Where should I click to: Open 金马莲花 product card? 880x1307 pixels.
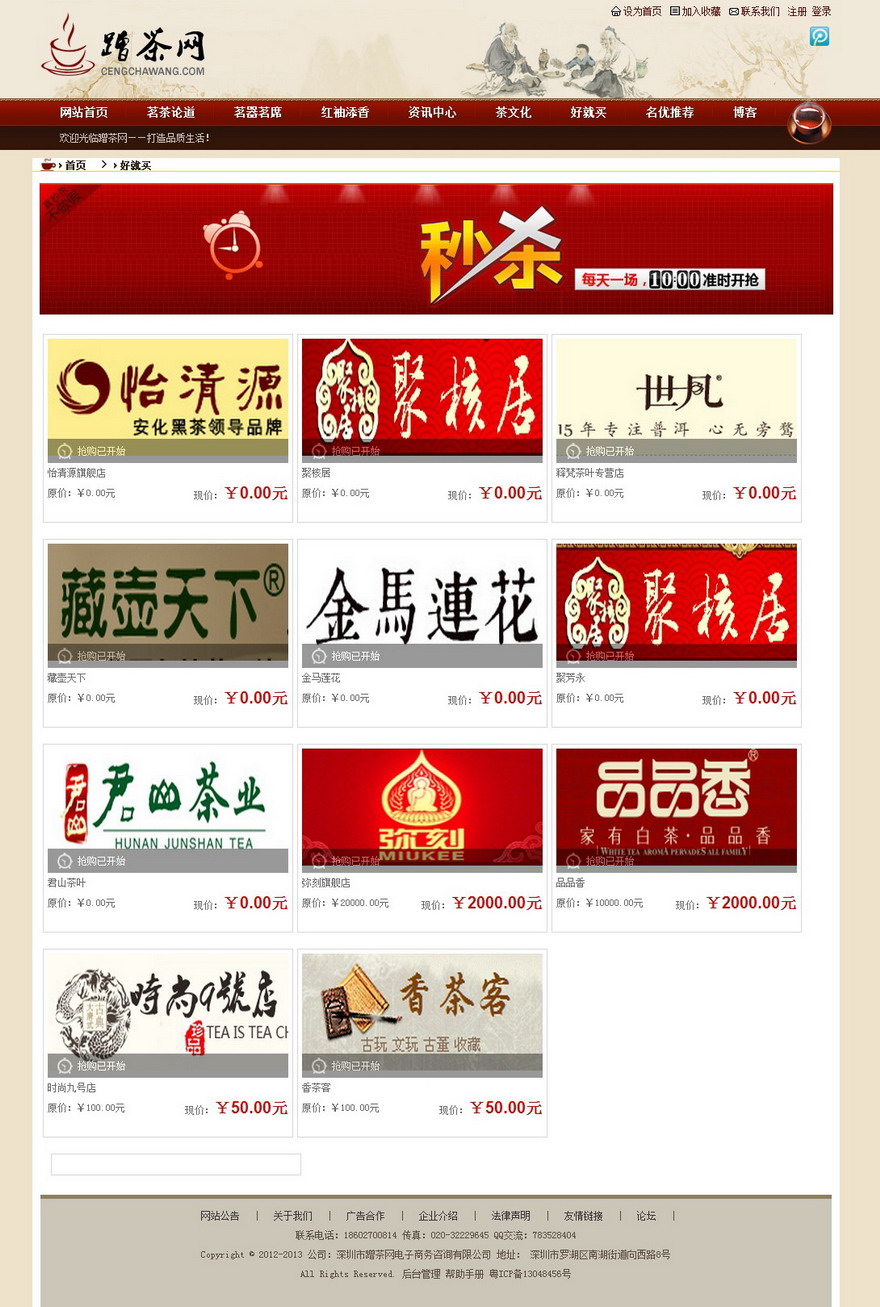click(x=422, y=603)
